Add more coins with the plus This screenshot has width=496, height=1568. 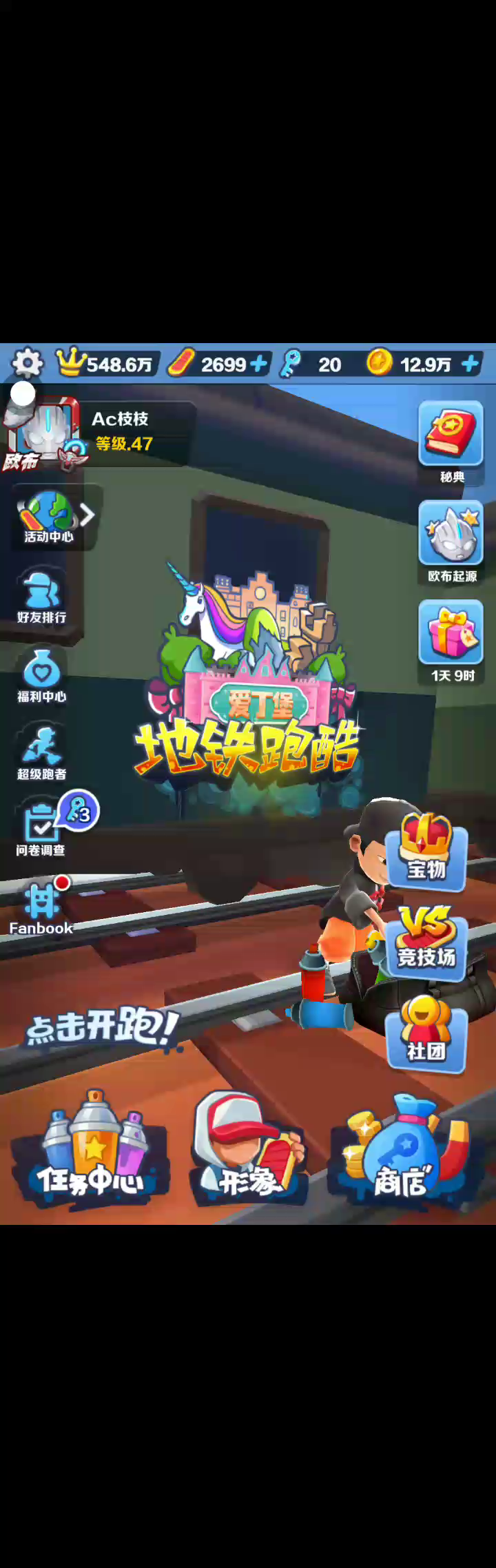click(x=471, y=364)
